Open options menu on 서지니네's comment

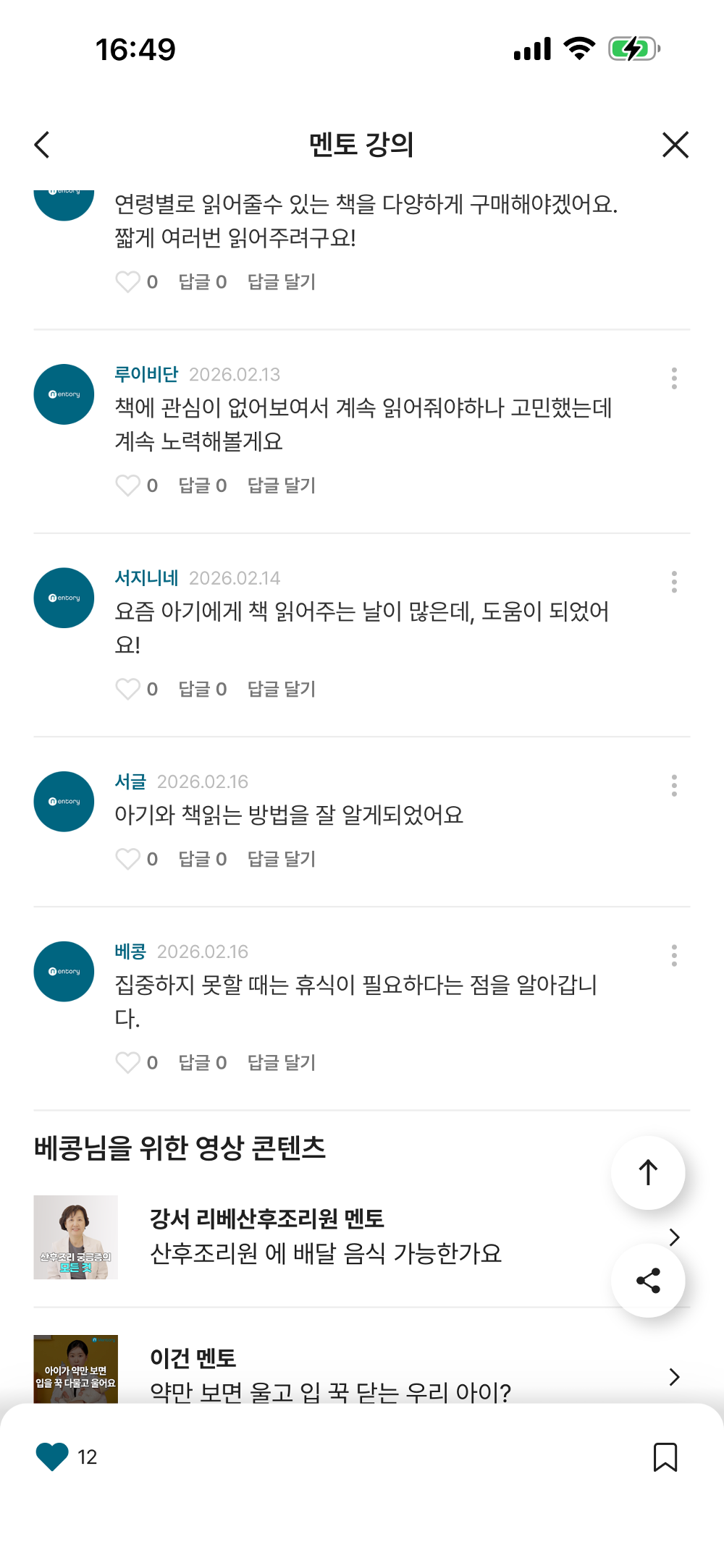click(x=674, y=580)
